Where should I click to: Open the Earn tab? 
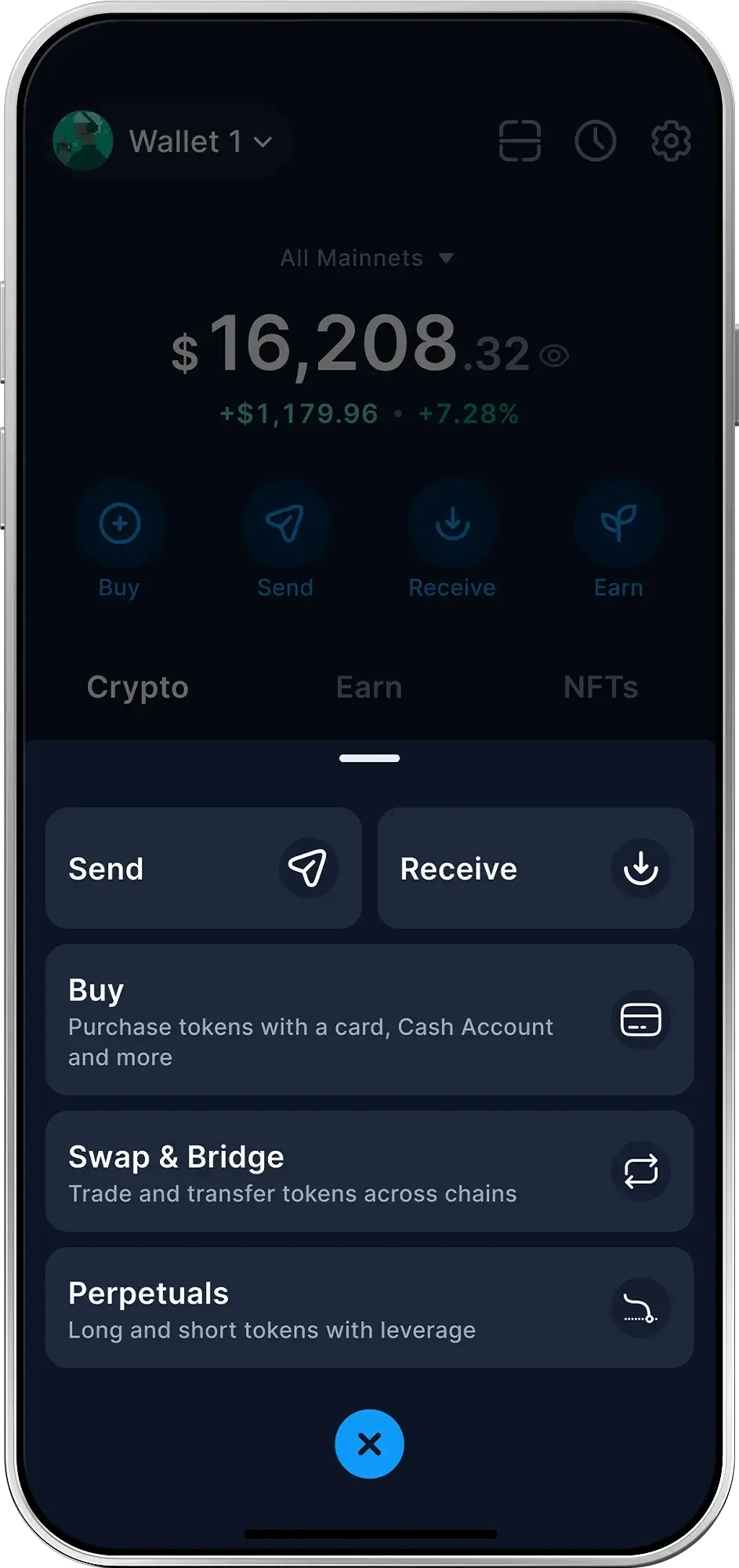pos(368,687)
